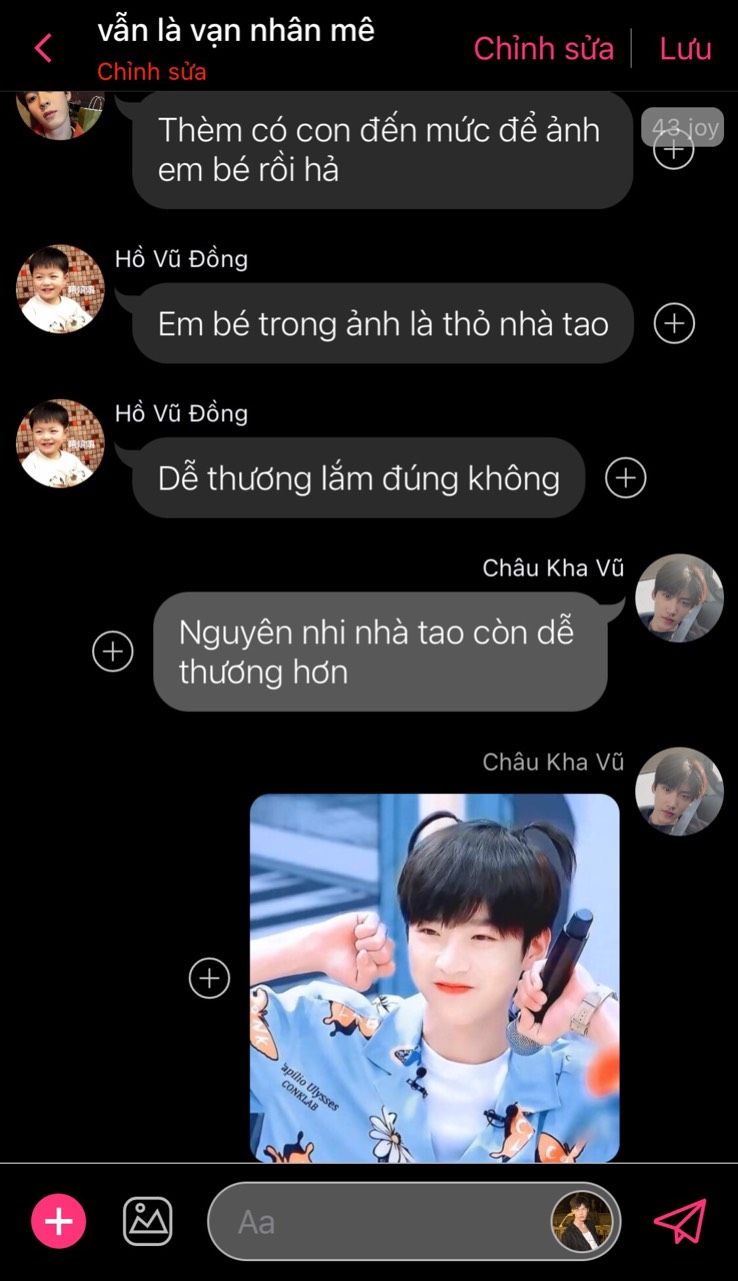The width and height of the screenshot is (738, 1281).
Task: Tap plus icon next to the photo message
Action: click(209, 978)
